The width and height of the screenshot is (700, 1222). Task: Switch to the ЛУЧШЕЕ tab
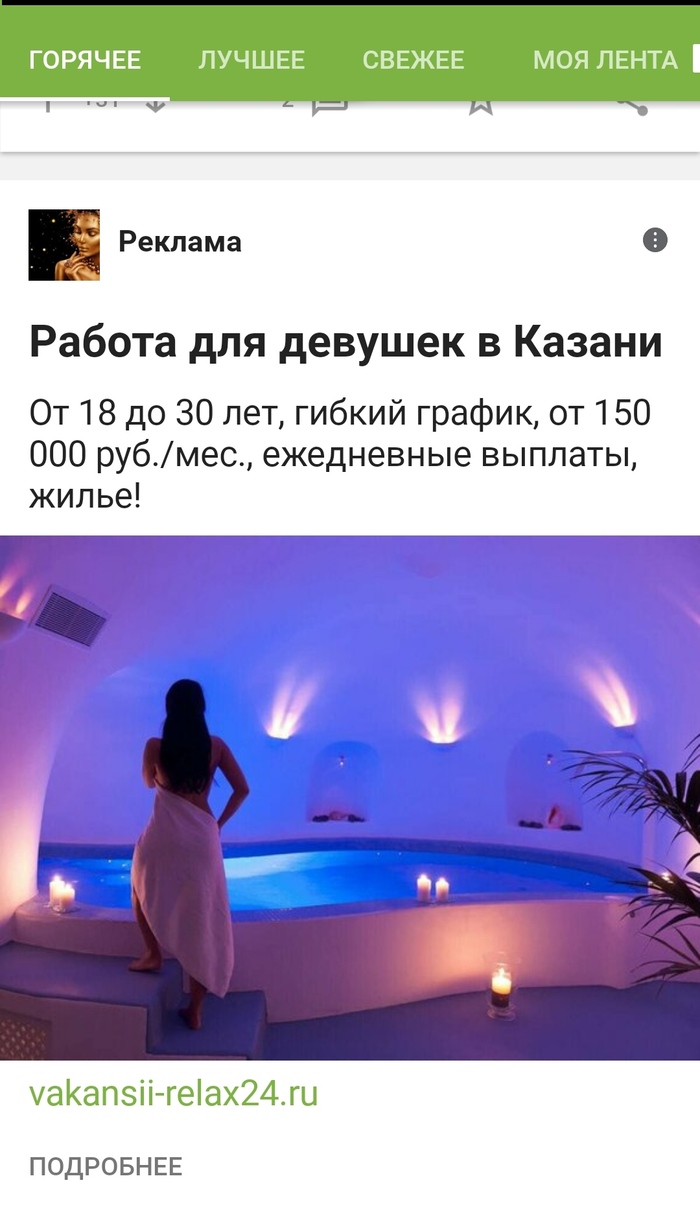coord(251,60)
